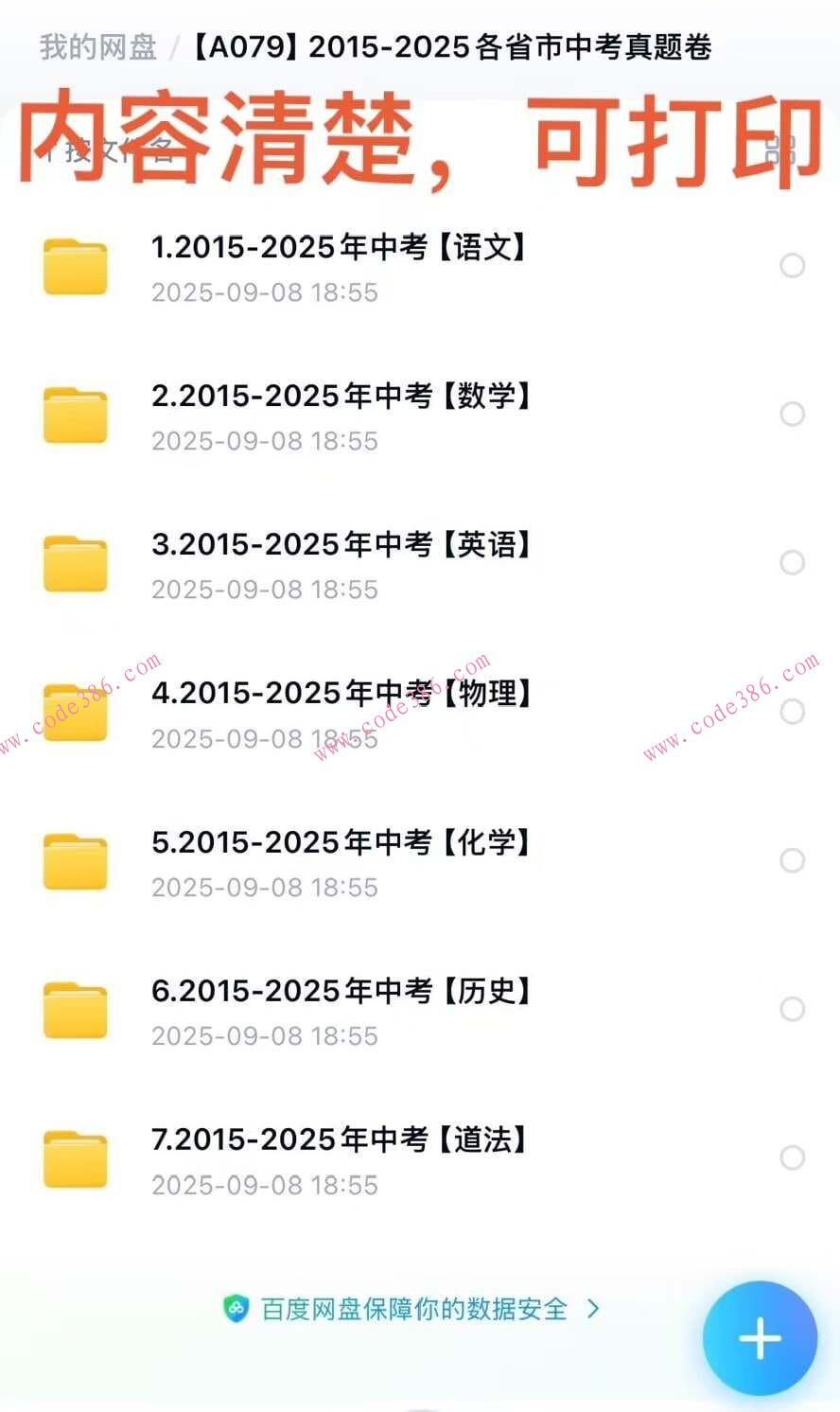Open the 中考【英语】 folder

[341, 545]
